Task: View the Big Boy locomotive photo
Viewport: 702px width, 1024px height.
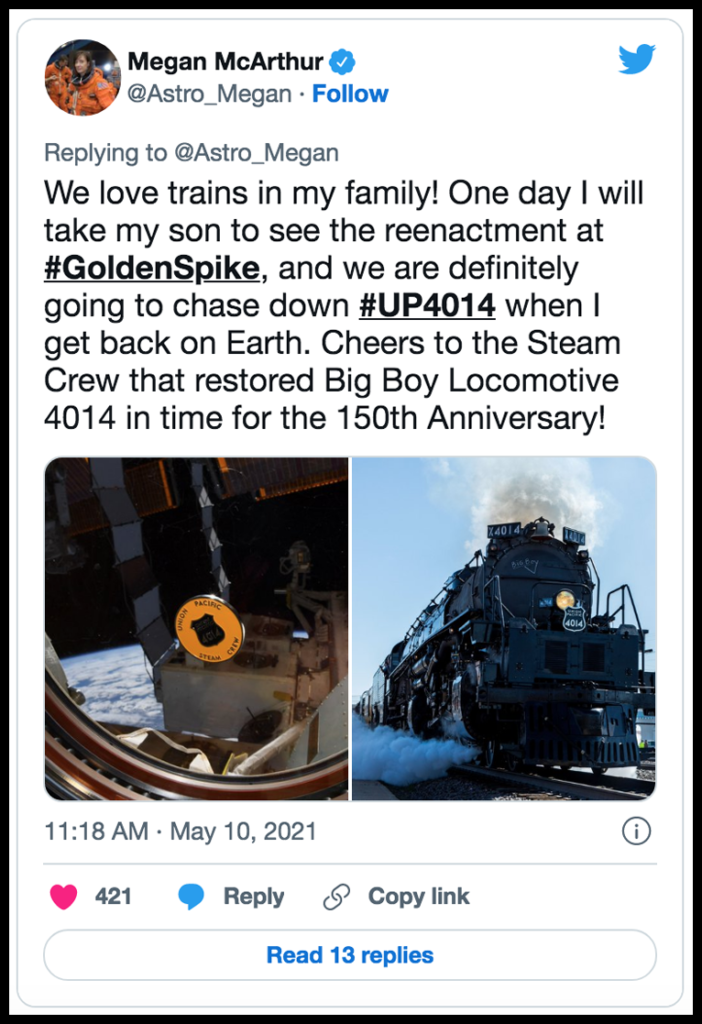Action: point(504,628)
